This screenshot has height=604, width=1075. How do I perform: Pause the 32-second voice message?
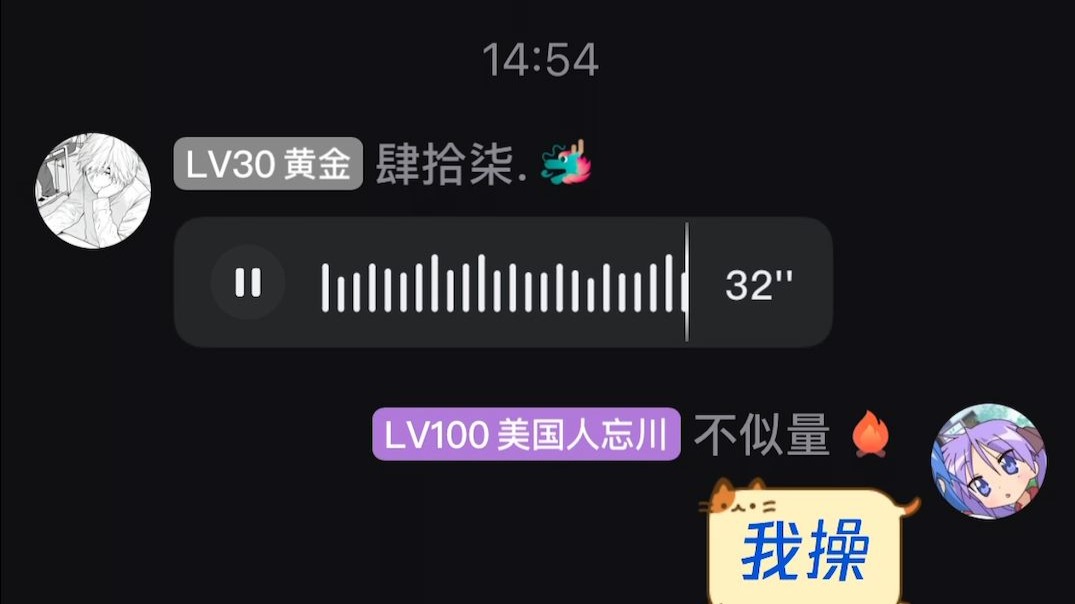click(247, 283)
